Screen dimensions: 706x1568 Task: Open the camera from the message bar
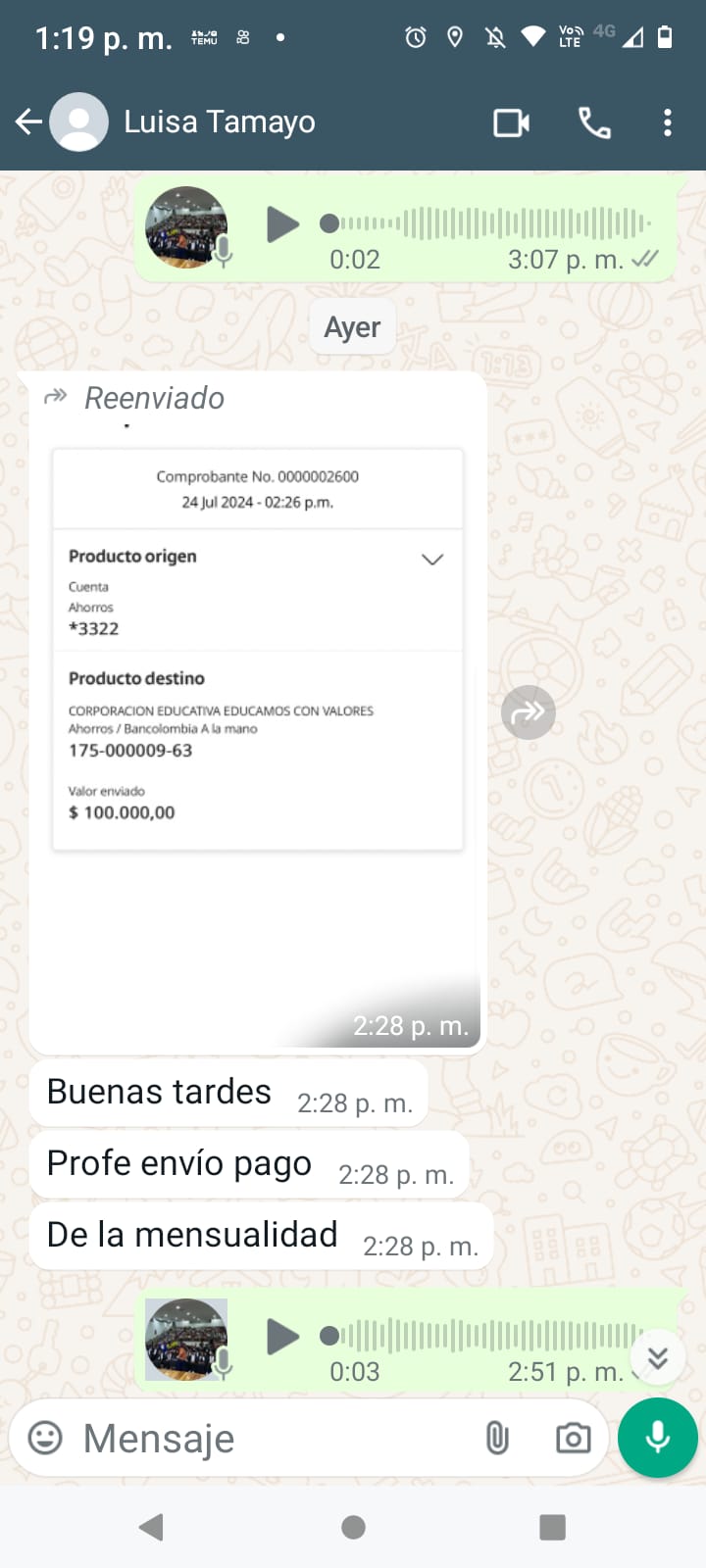click(573, 1438)
